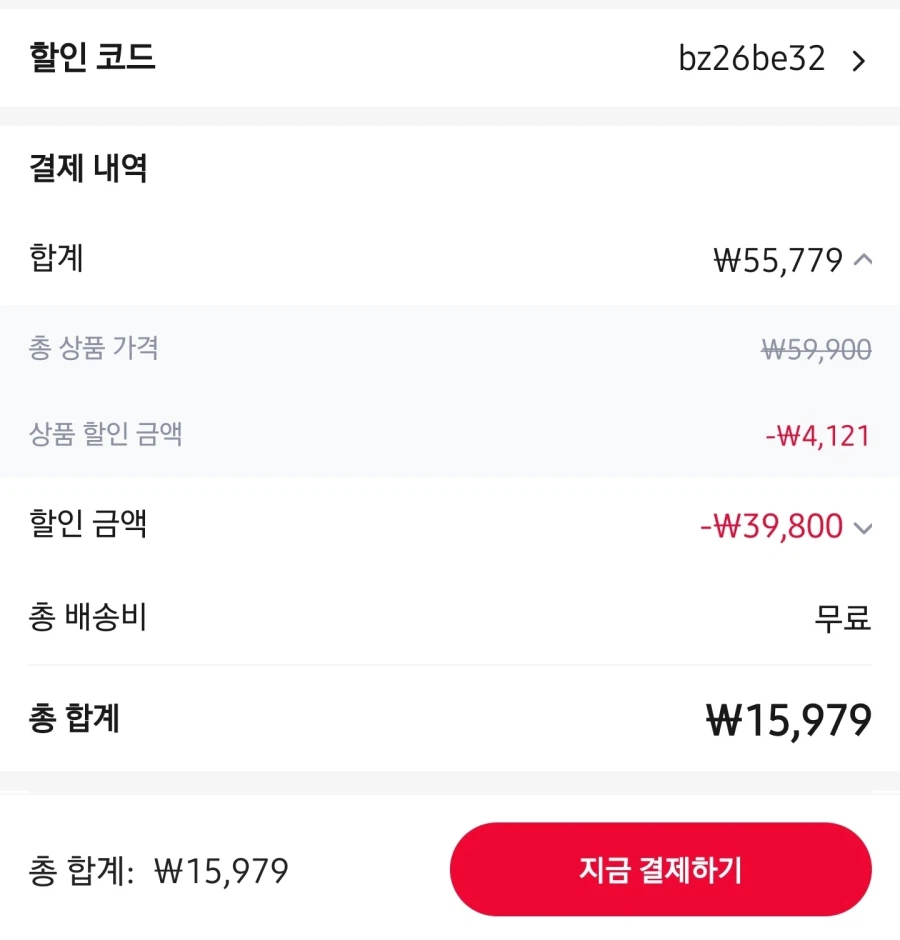Click the 상품 할인 금액 amount -₩4,121
The image size is (900, 940).
click(820, 434)
